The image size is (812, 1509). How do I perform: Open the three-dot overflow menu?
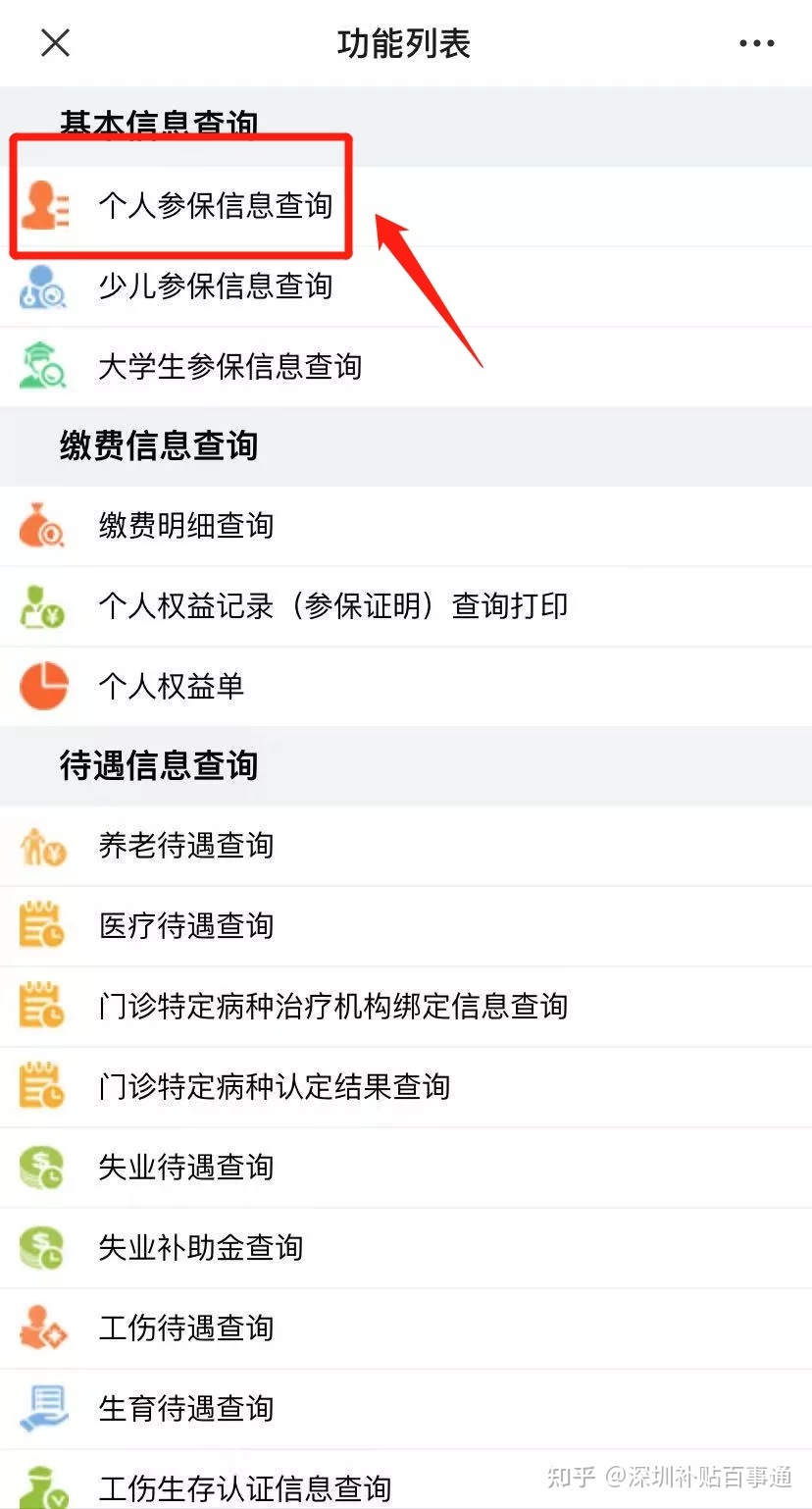[x=756, y=43]
